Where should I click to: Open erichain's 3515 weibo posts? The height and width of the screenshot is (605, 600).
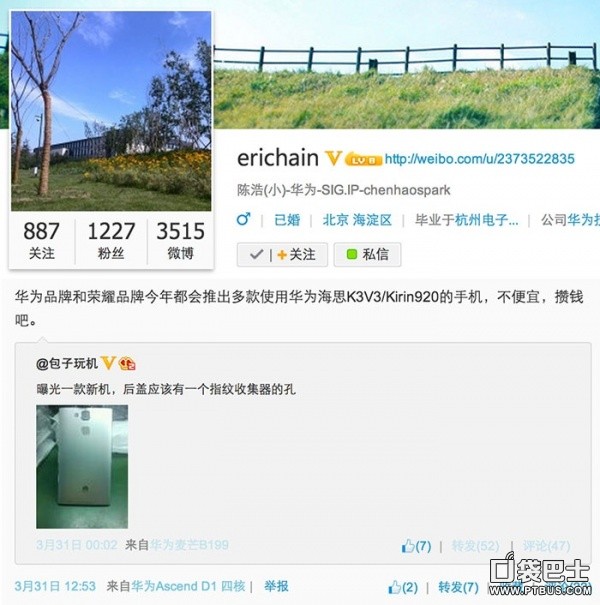click(181, 240)
